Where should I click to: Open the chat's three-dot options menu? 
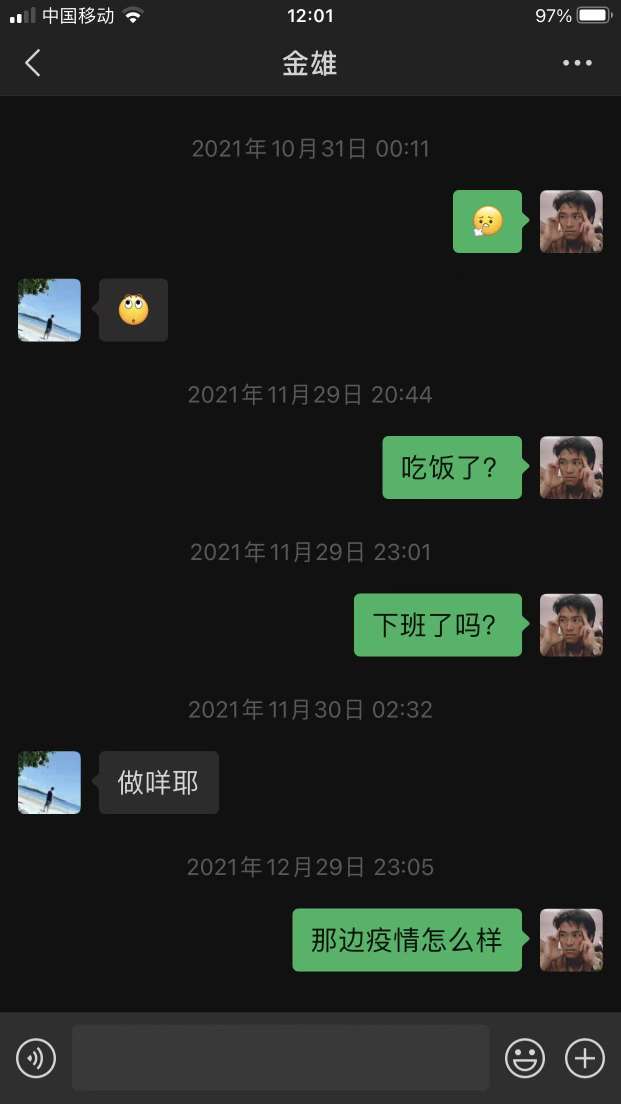click(x=577, y=64)
